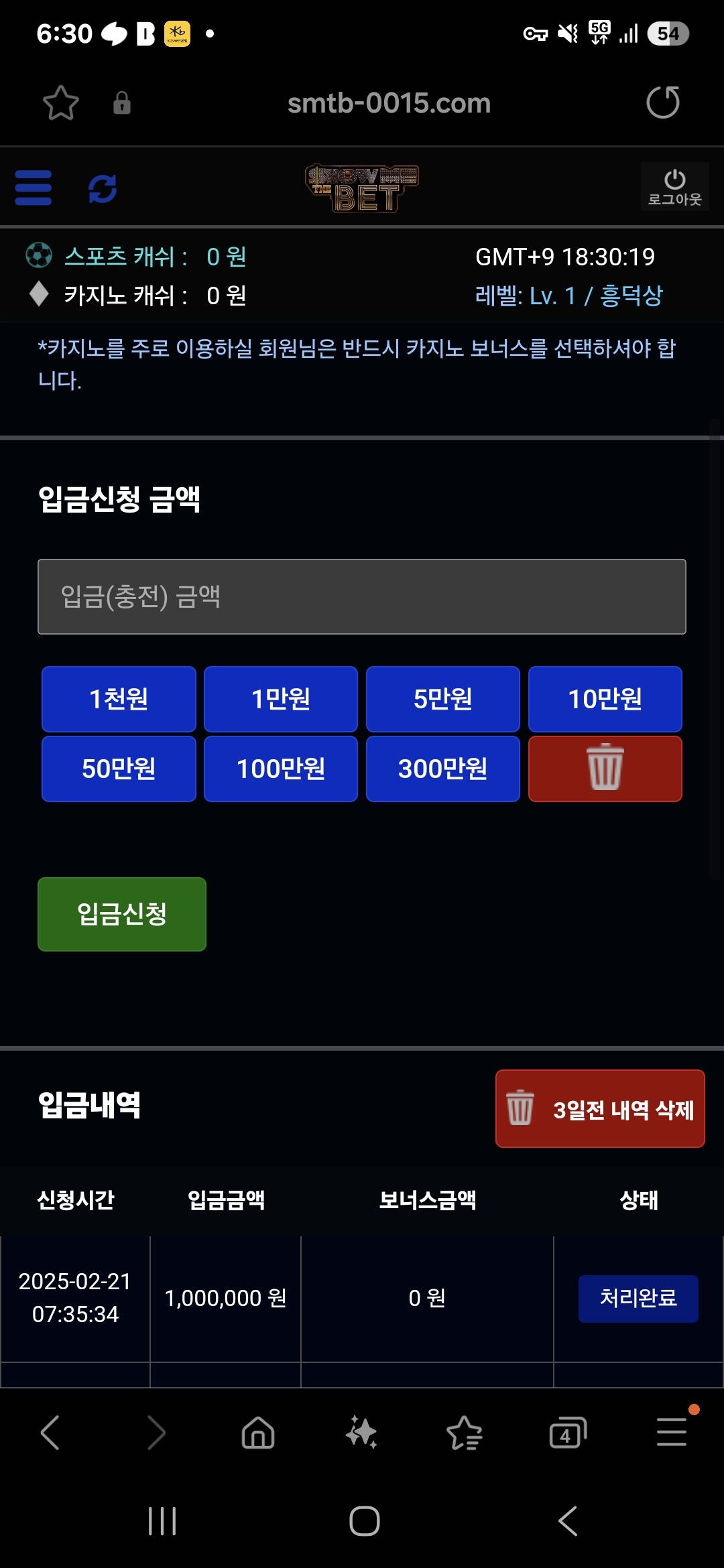
Task: Go to the browser home page
Action: pos(258,1433)
